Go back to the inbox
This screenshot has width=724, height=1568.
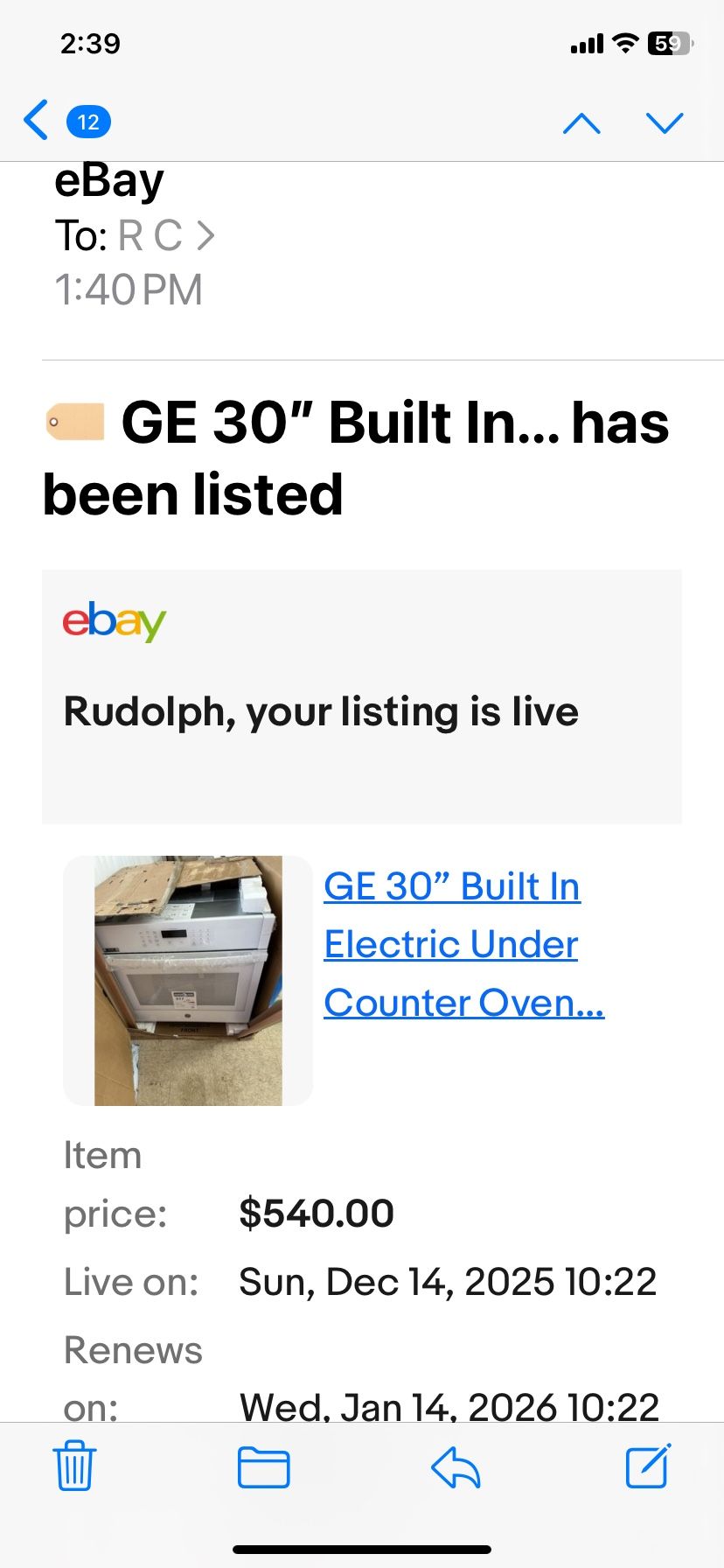pos(37,121)
